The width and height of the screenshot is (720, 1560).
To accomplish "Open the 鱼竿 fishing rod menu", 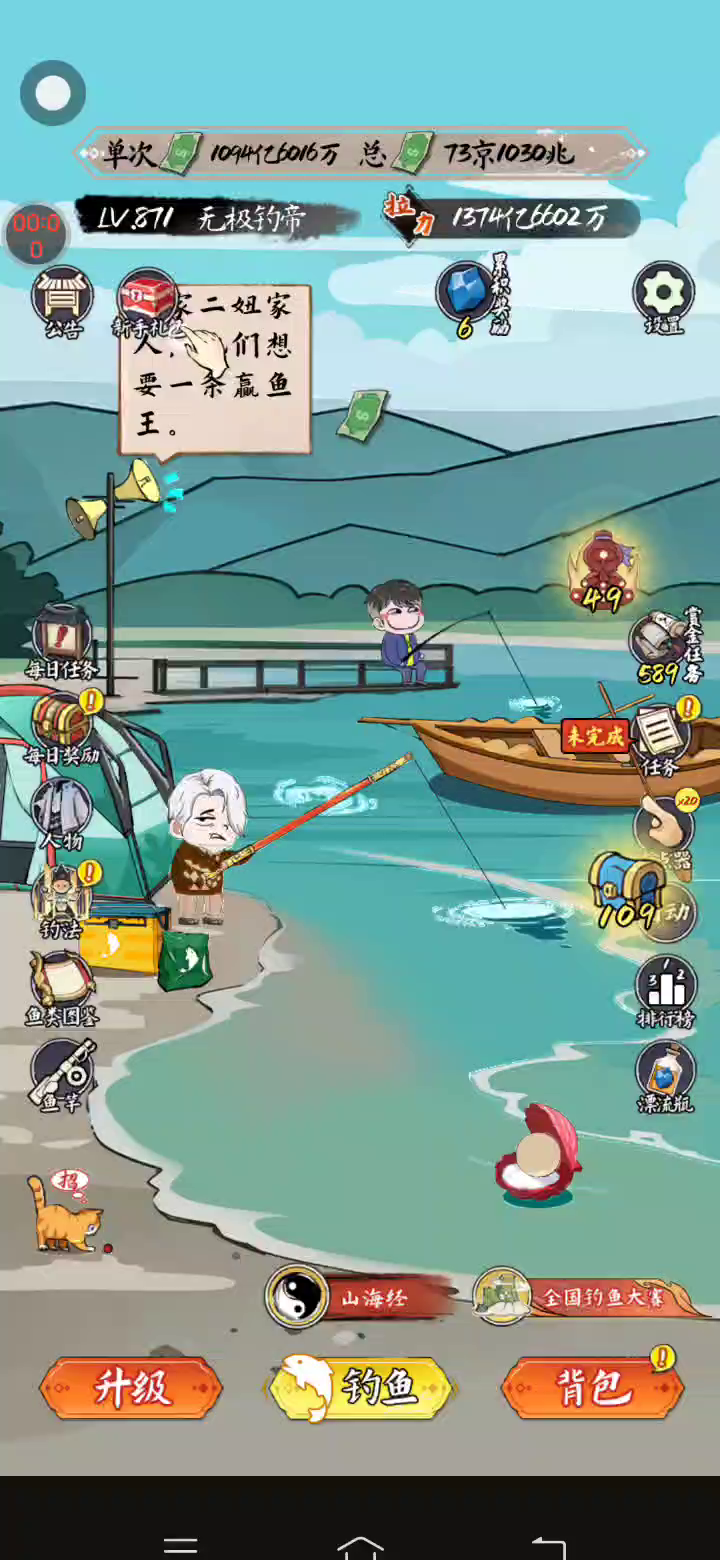I will pos(62,1073).
